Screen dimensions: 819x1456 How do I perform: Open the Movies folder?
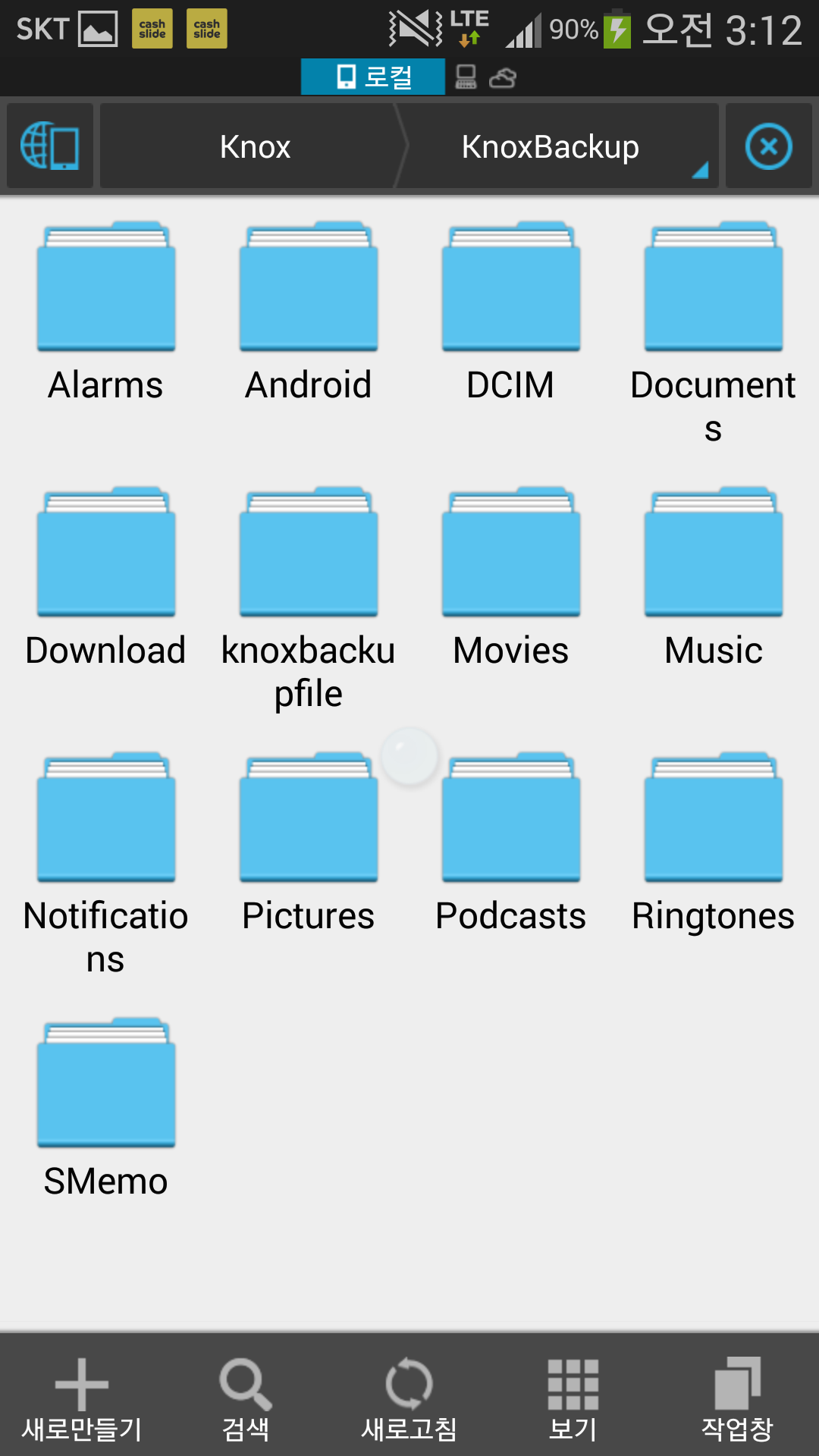[x=511, y=554]
